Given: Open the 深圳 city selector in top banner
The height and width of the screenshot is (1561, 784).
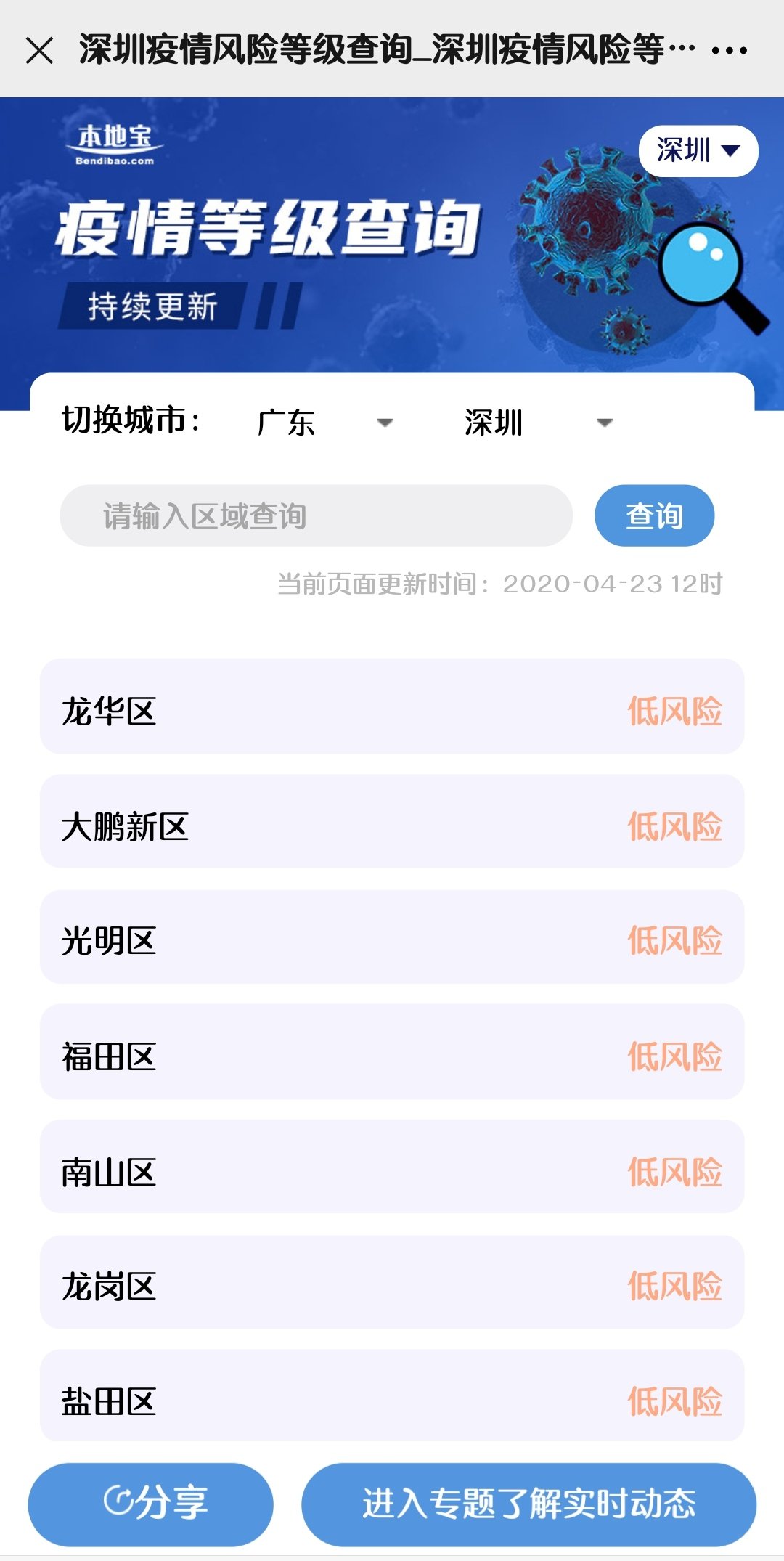Looking at the screenshot, I should [699, 151].
